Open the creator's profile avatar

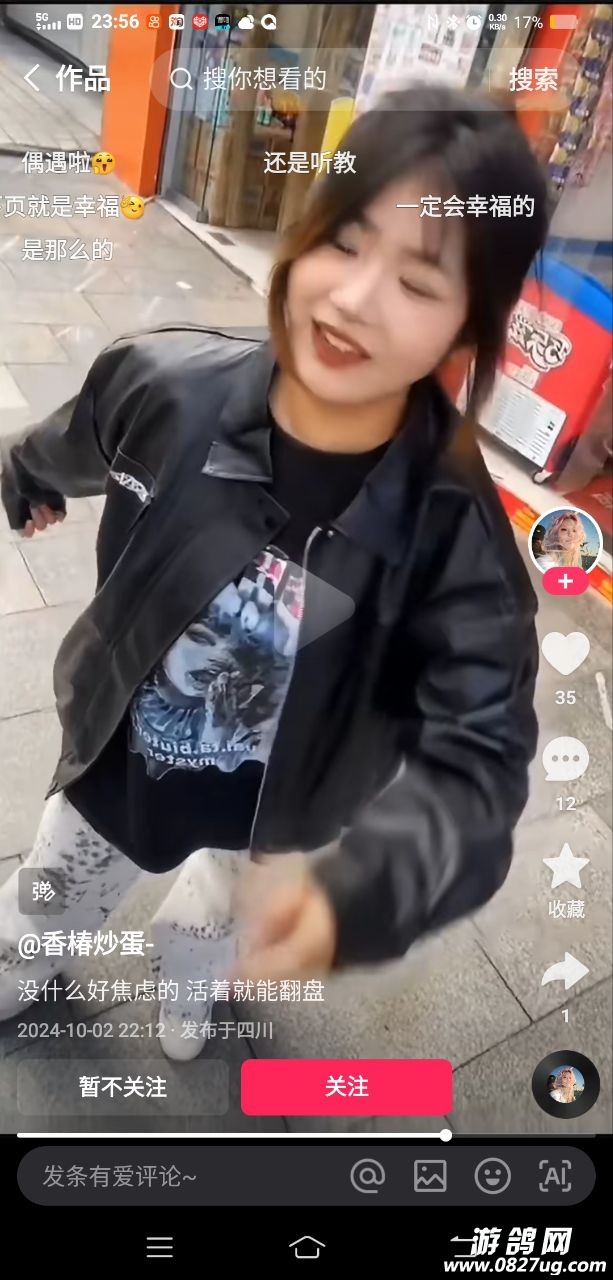pos(565,542)
